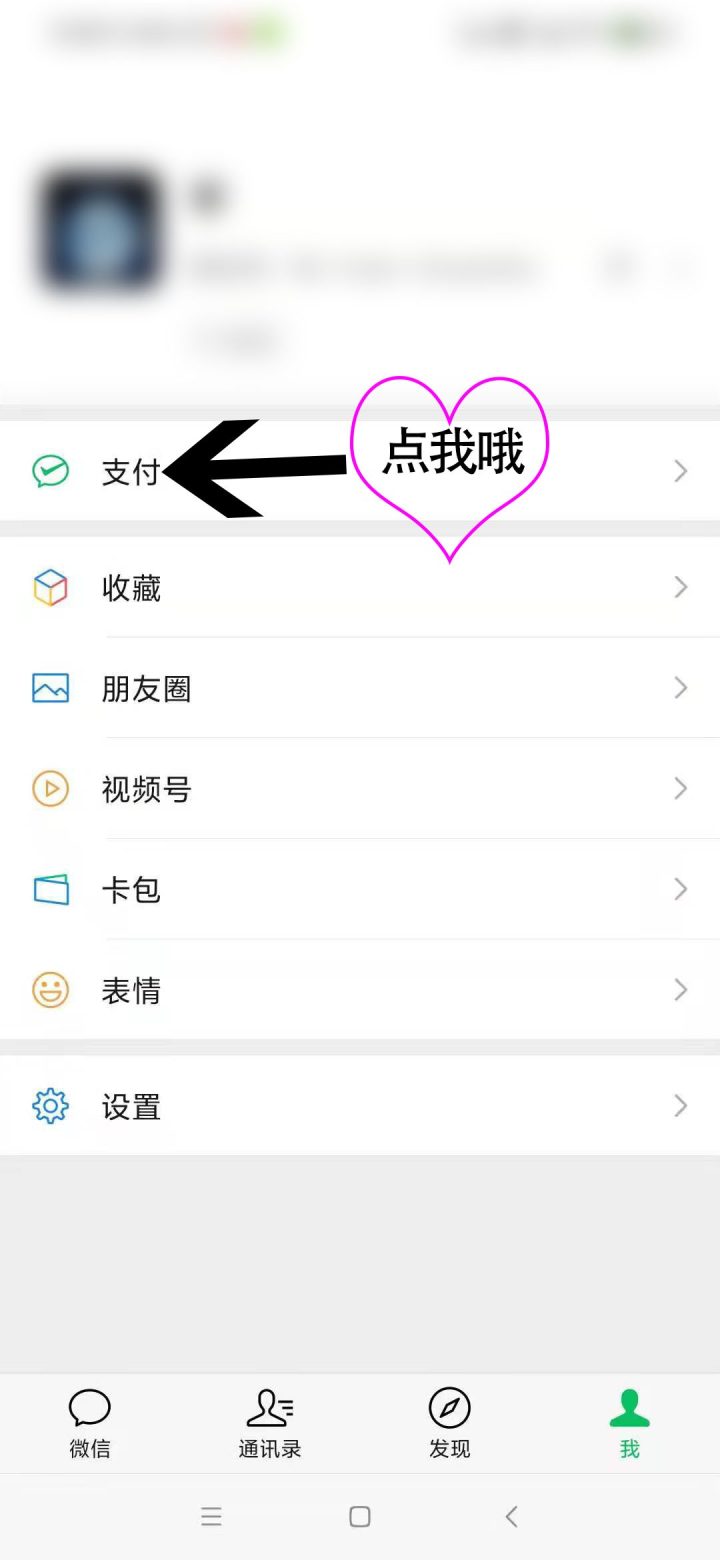720x1560 pixels.
Task: Expand the 支付 row chevron
Action: click(681, 469)
